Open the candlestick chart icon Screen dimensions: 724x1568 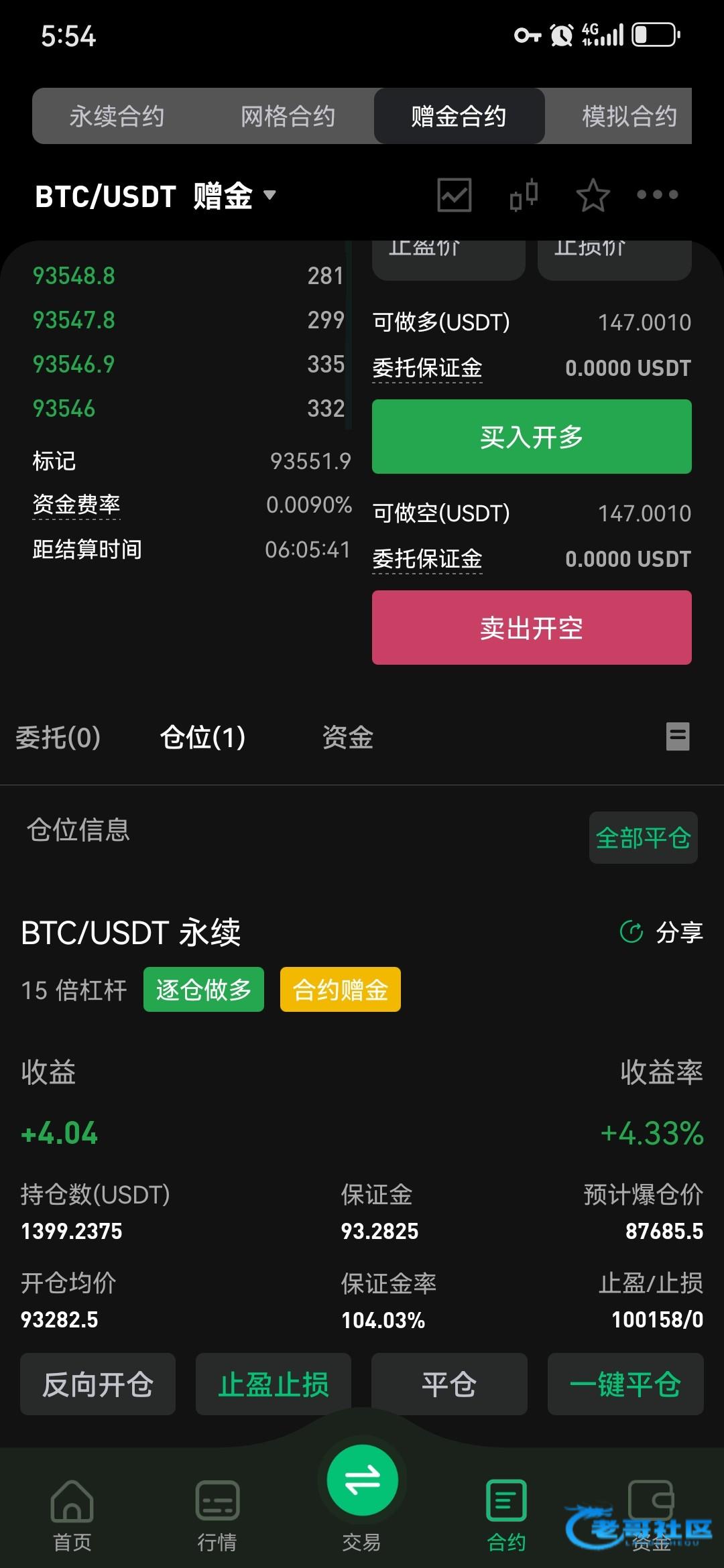coord(524,195)
